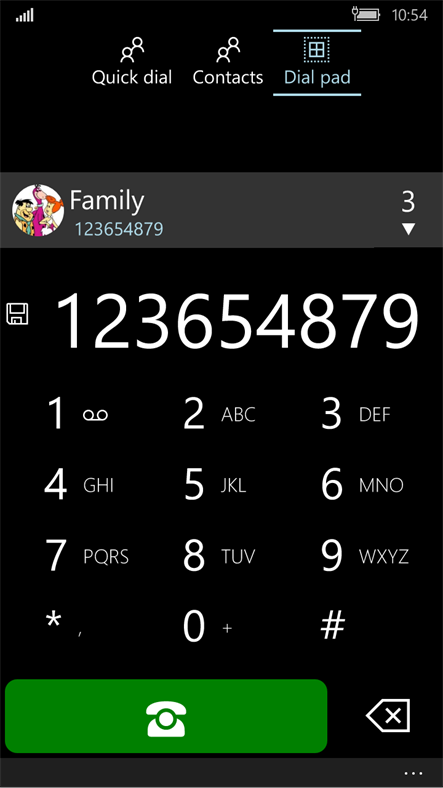Enter digit 8 TUV

[x=222, y=556]
